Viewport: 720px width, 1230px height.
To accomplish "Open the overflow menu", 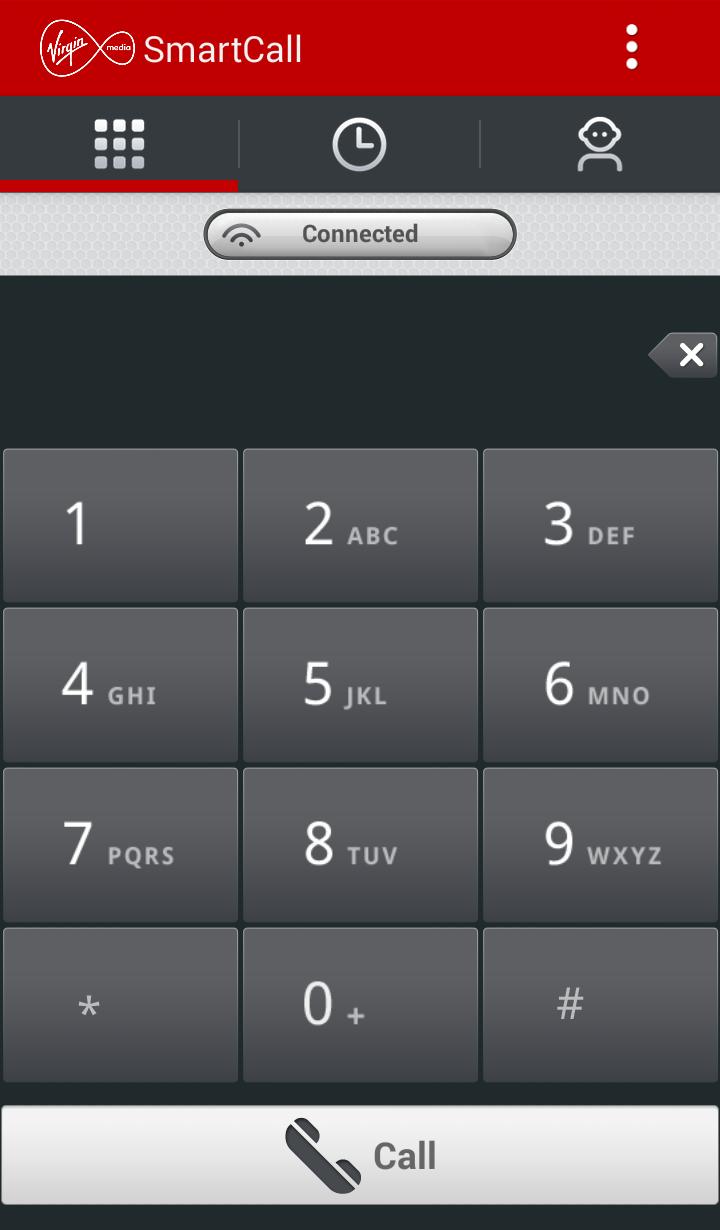I will pyautogui.click(x=631, y=48).
